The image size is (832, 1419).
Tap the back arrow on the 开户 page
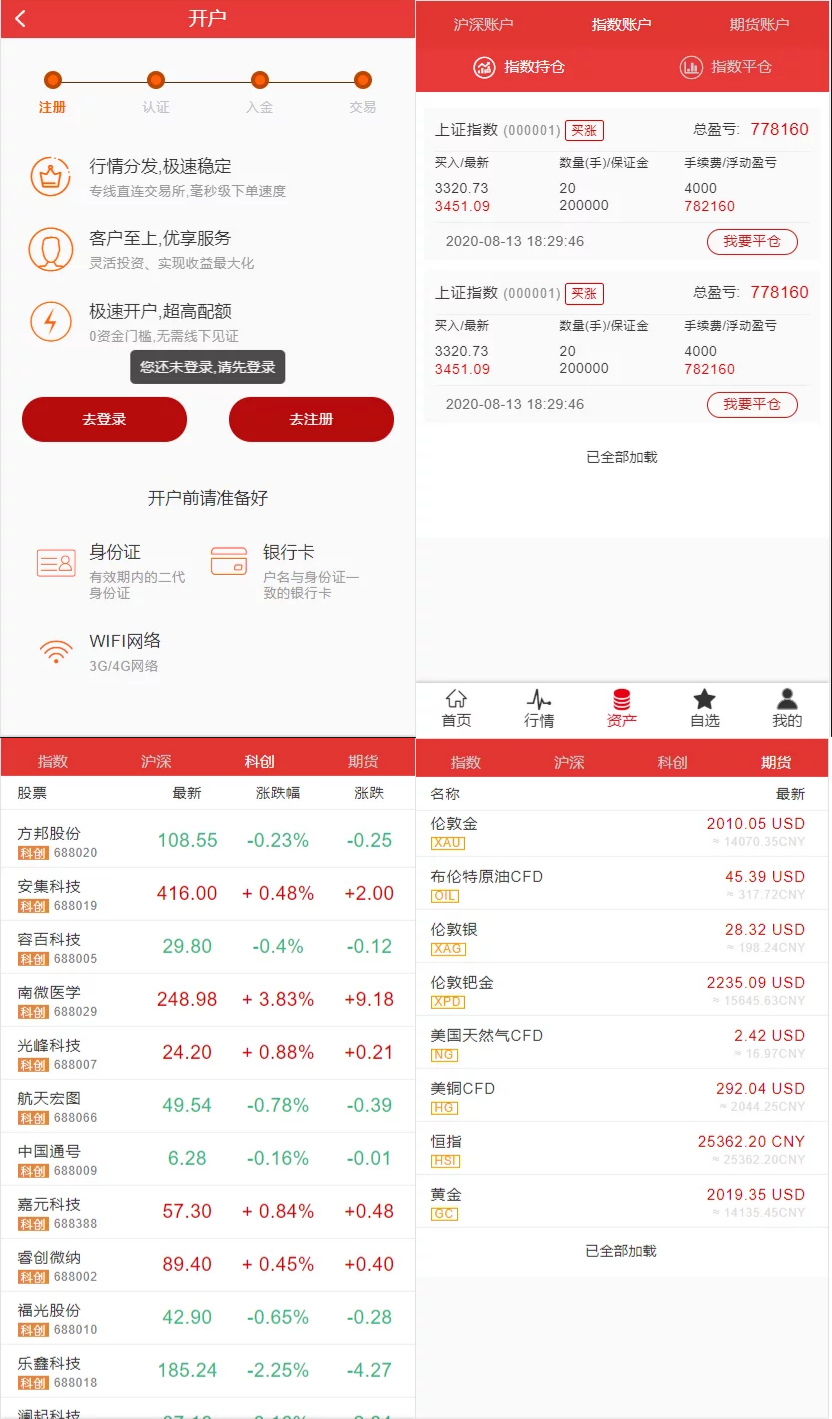click(x=19, y=18)
